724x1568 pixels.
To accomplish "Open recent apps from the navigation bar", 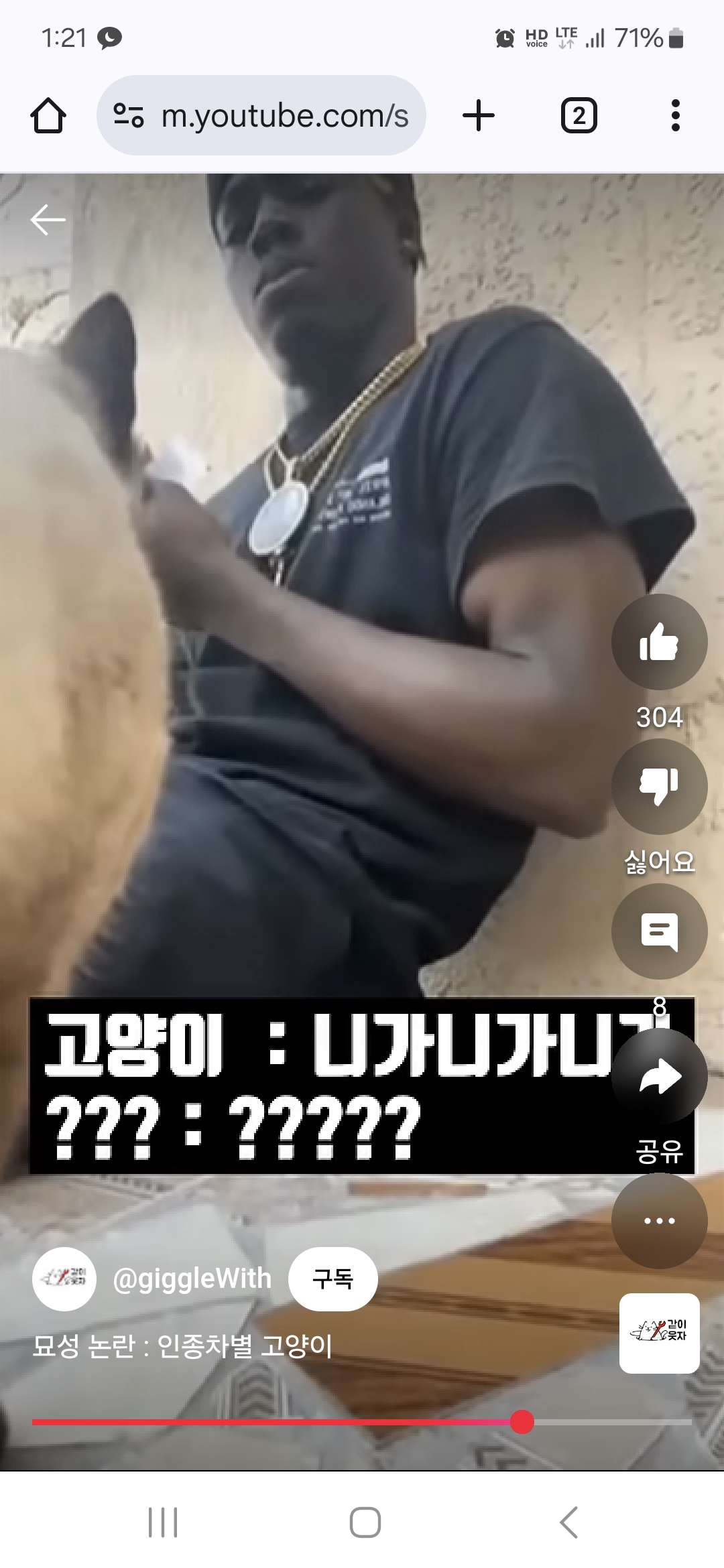I will click(162, 1522).
